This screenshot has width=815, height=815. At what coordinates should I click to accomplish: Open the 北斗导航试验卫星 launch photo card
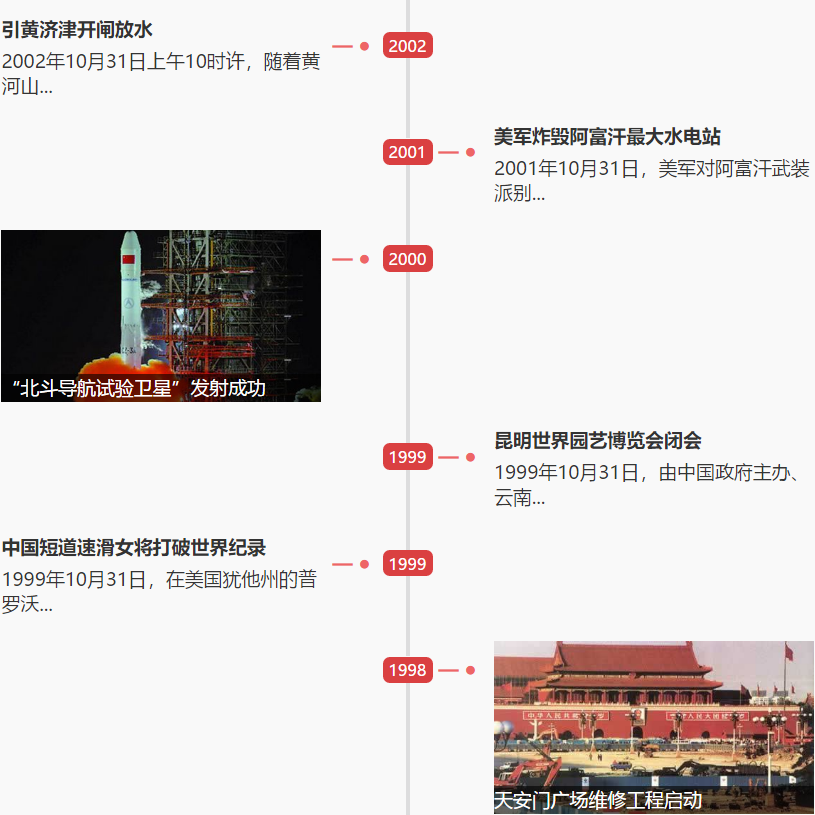pos(161,315)
